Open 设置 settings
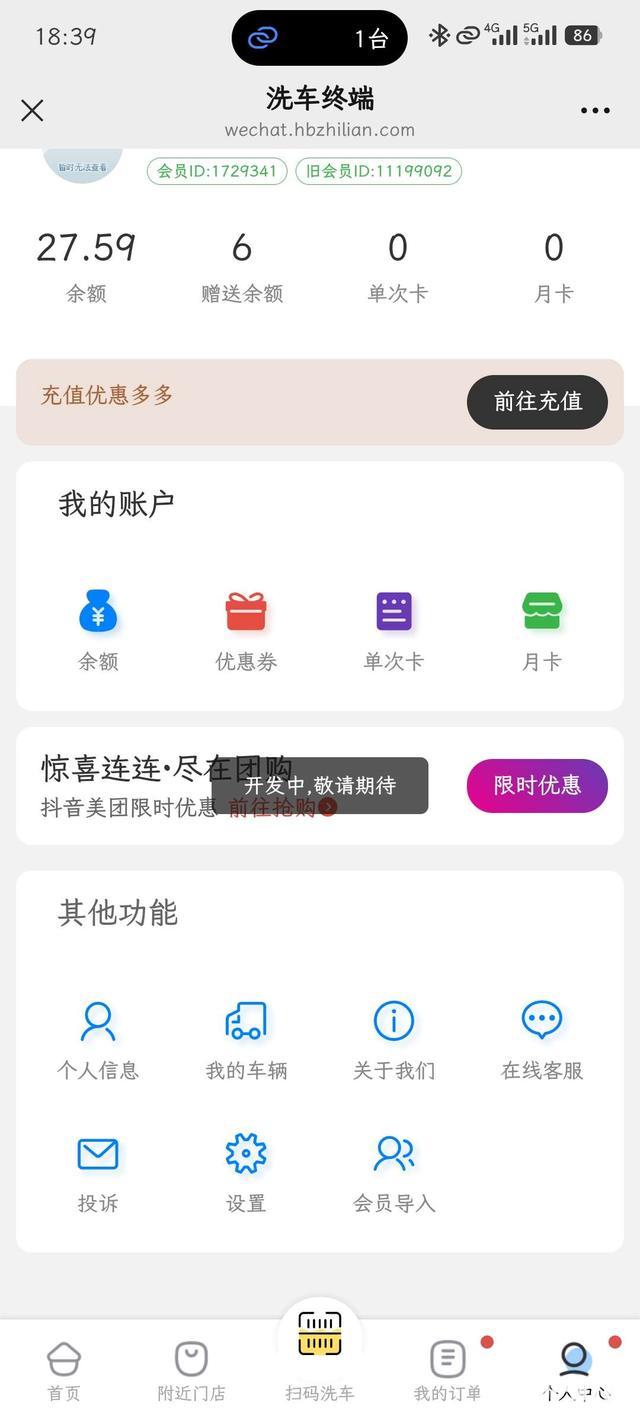This screenshot has width=640, height=1422. [246, 1173]
